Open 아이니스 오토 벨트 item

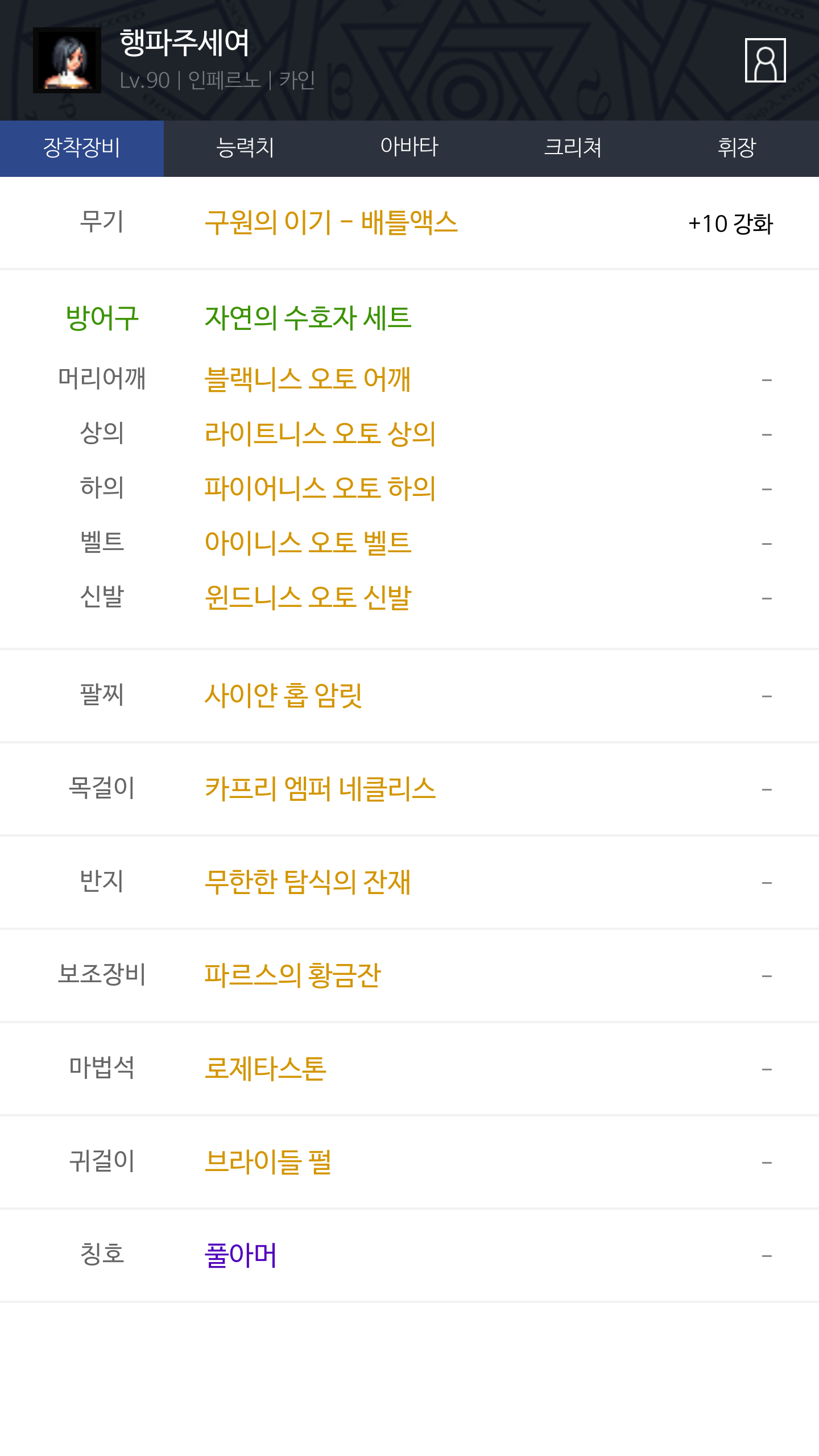tap(308, 543)
